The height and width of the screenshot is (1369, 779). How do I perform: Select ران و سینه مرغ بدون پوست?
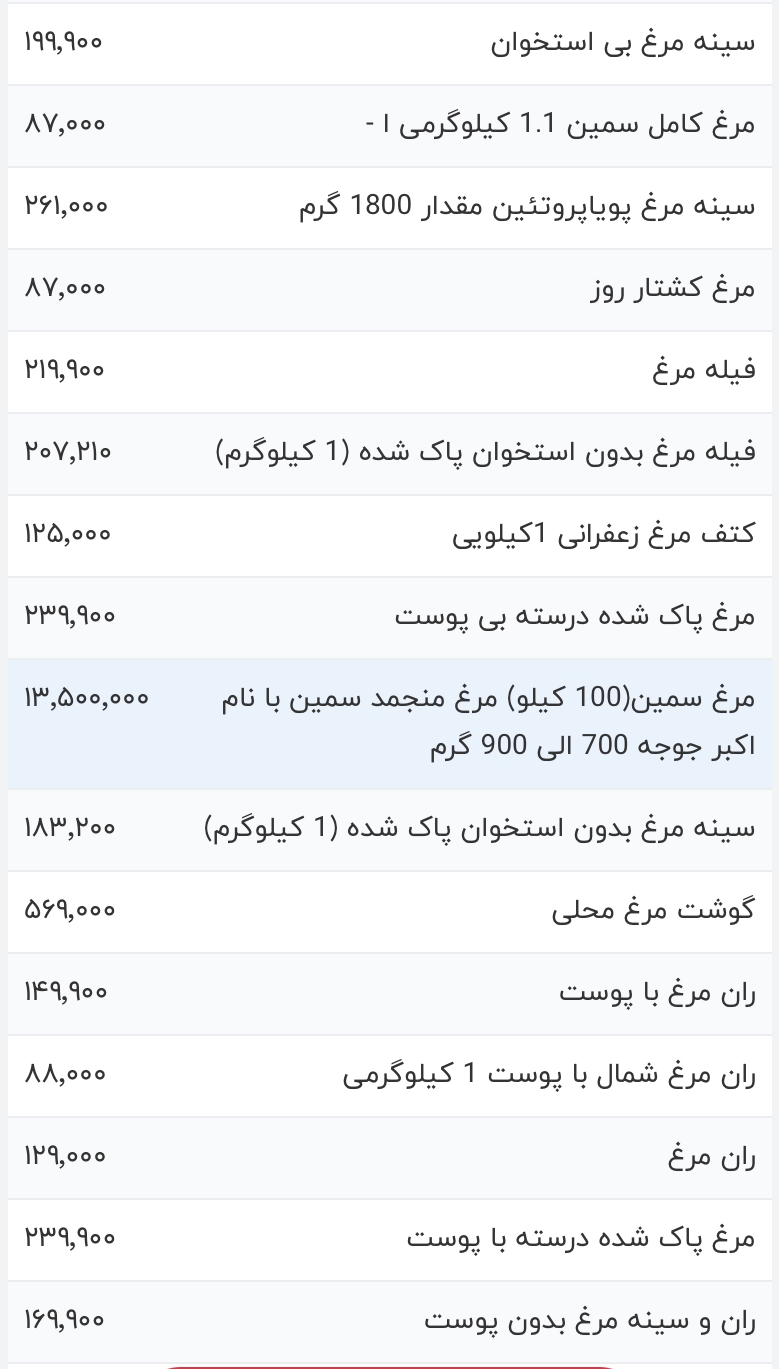pos(589,1321)
